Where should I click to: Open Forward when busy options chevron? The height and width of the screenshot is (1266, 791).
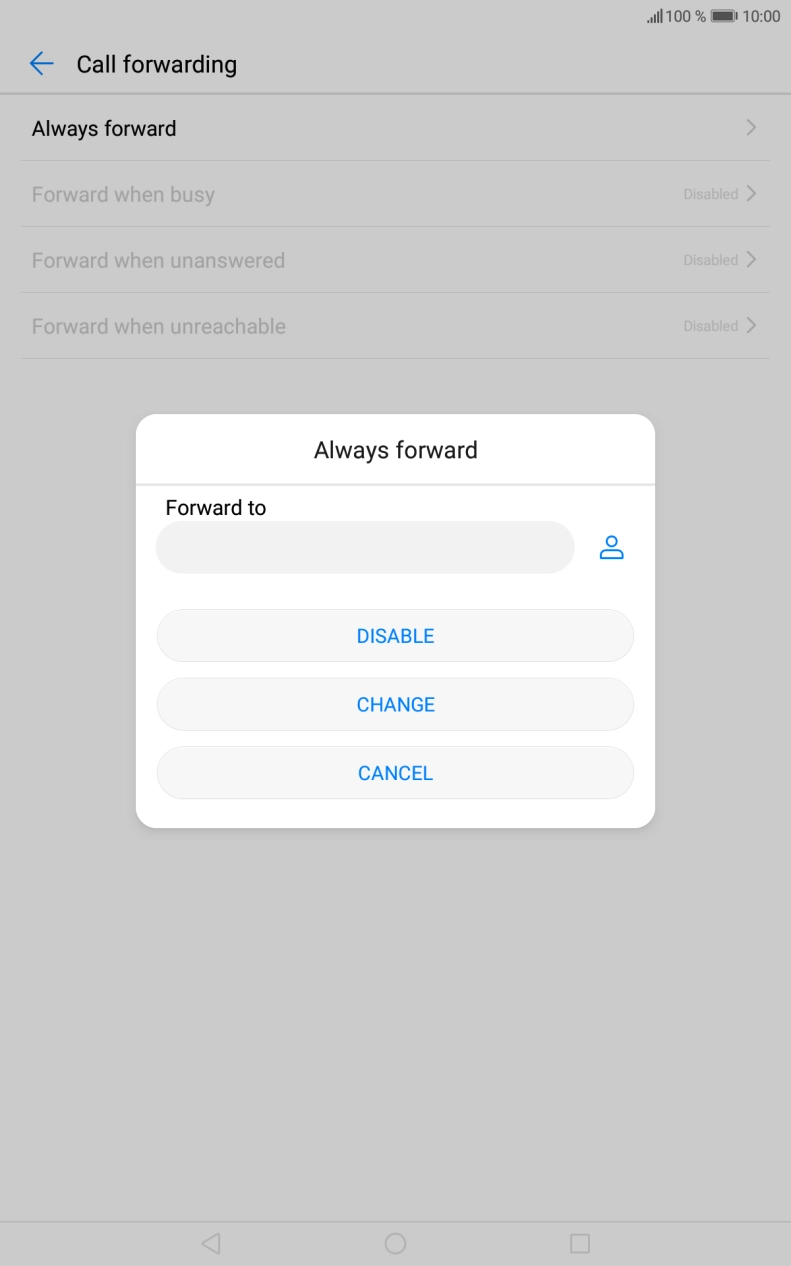[751, 194]
